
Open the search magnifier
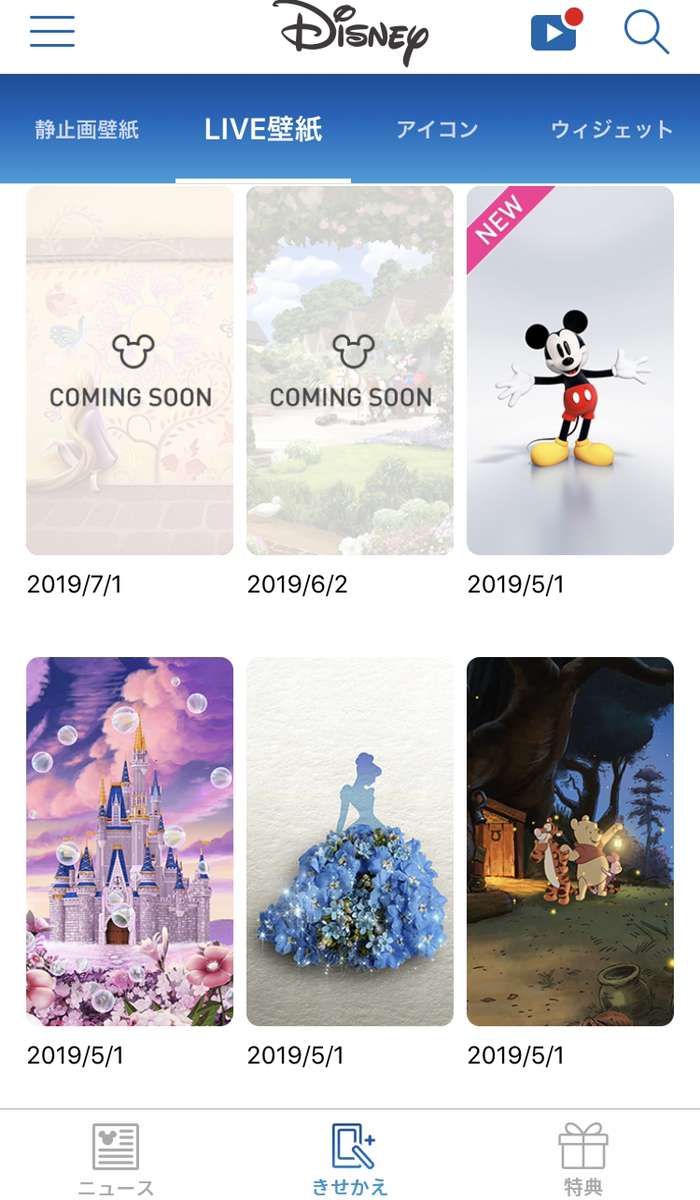(646, 32)
